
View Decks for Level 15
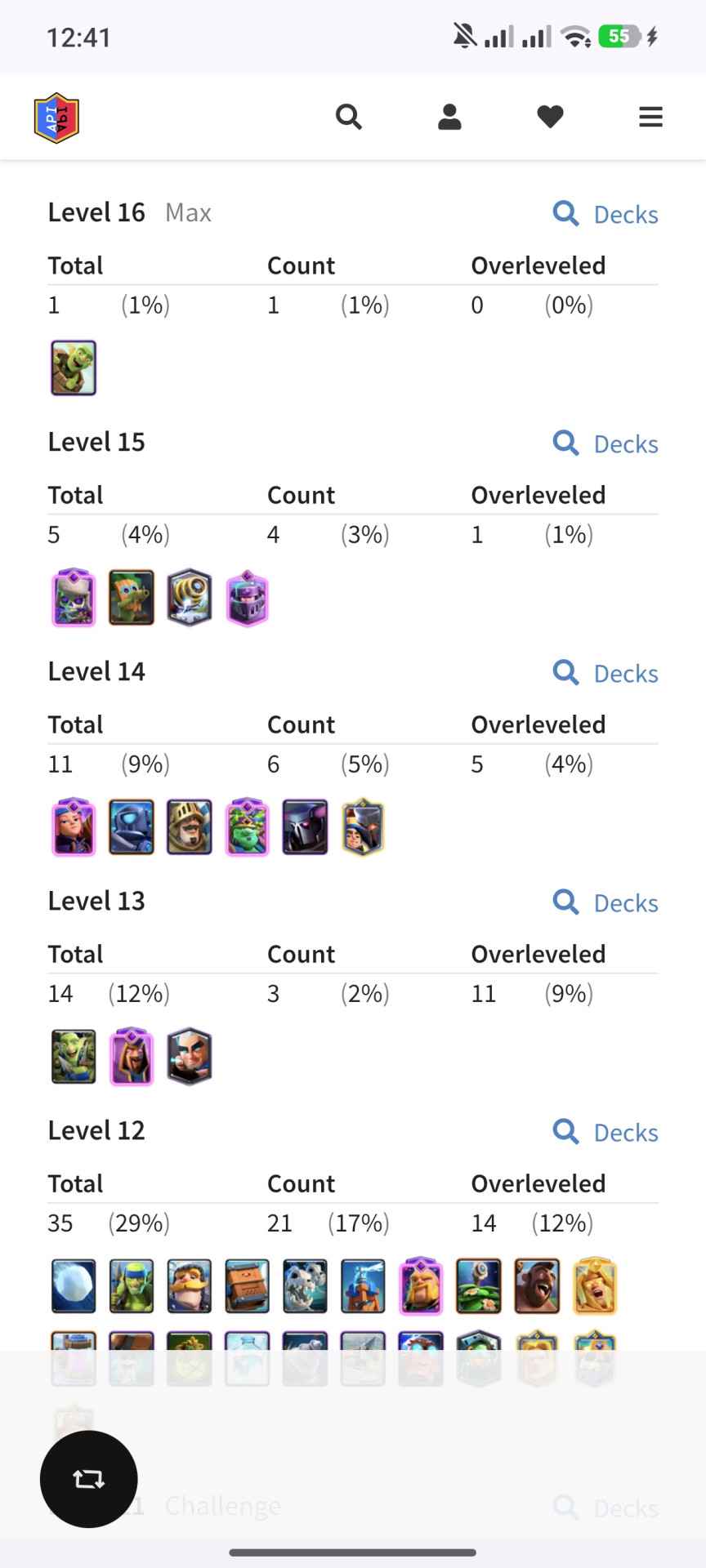tap(605, 443)
